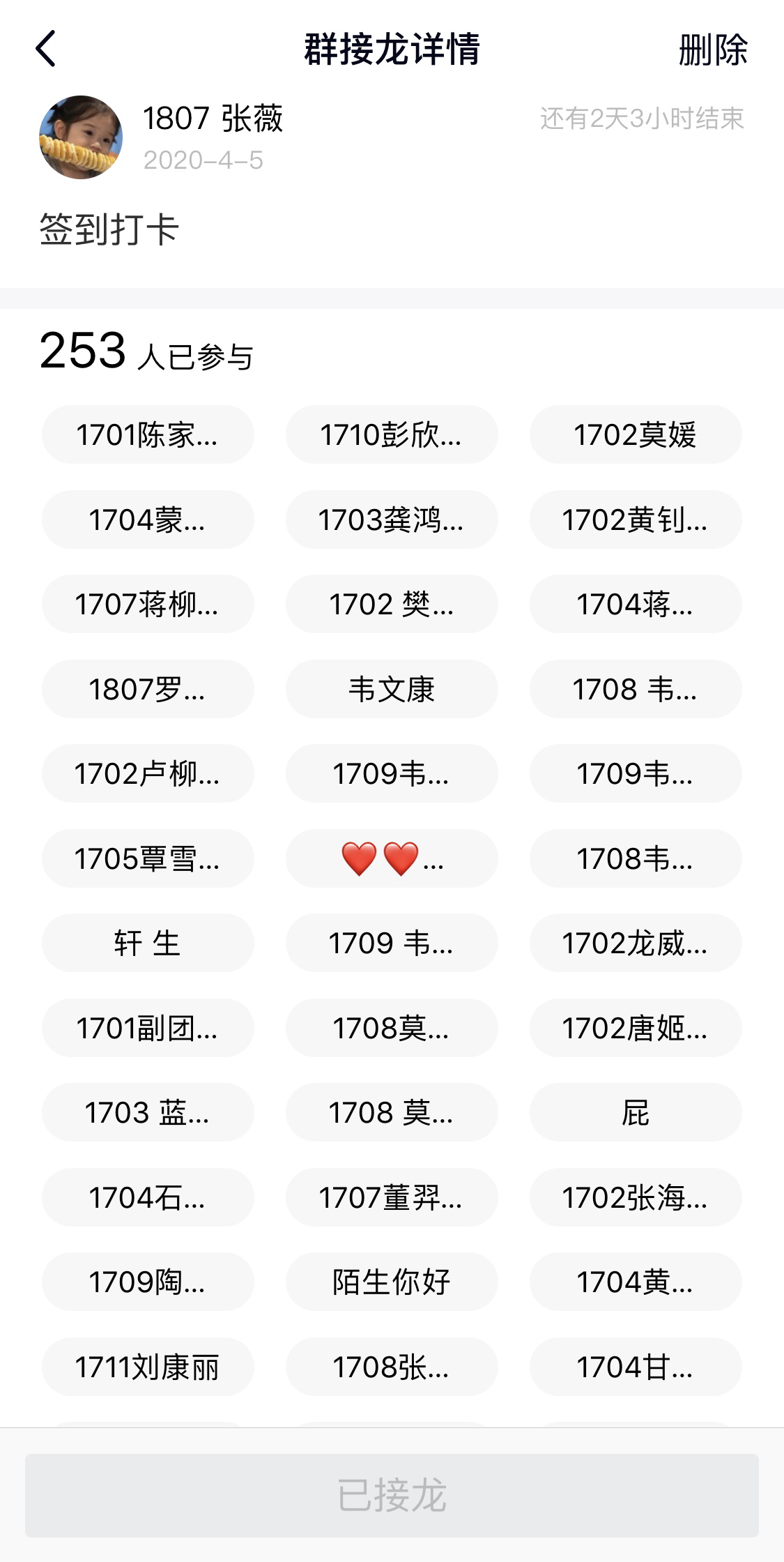Tap participant chip 1711刘康丽
Image resolution: width=784 pixels, height=1562 pixels.
tap(147, 1367)
